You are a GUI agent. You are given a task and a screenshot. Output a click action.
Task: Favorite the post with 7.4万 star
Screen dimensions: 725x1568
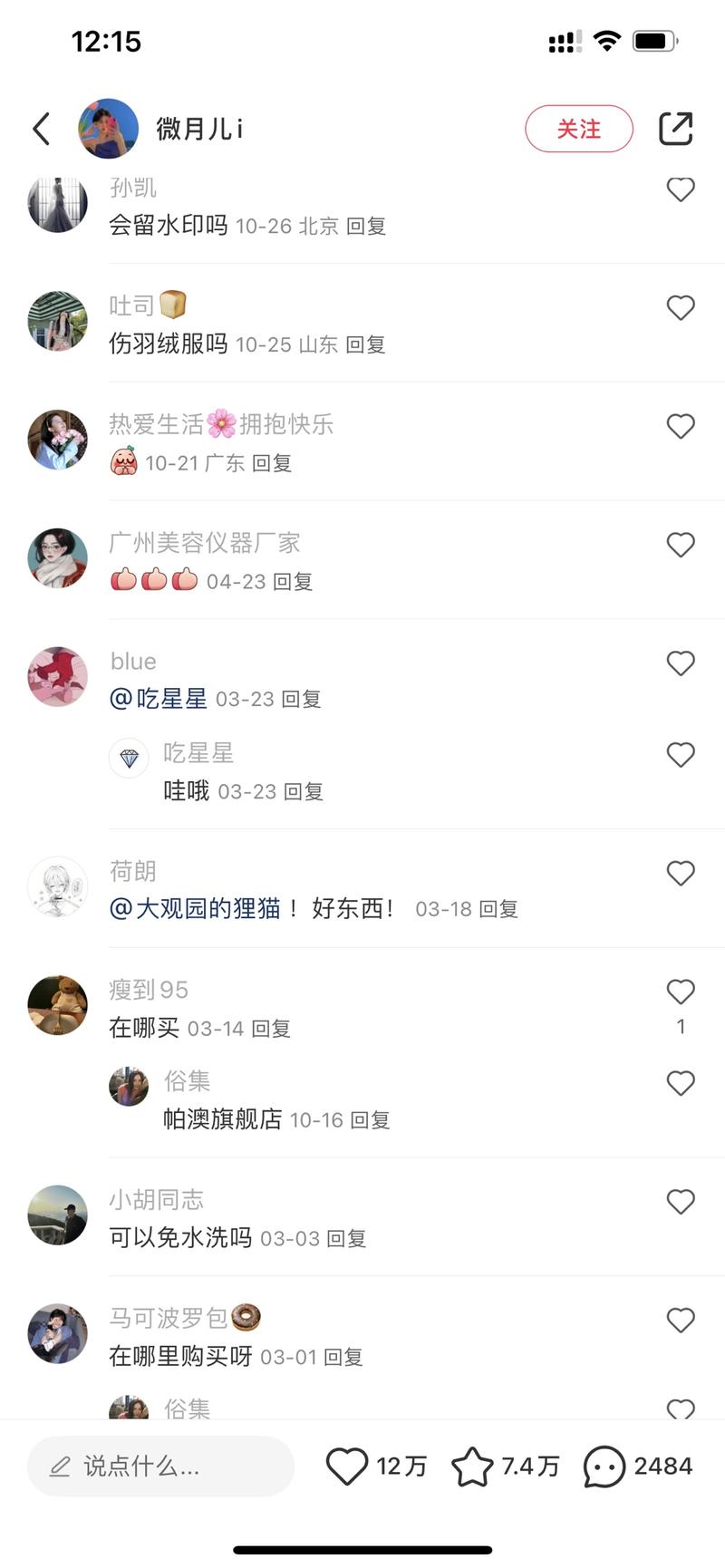[472, 1466]
